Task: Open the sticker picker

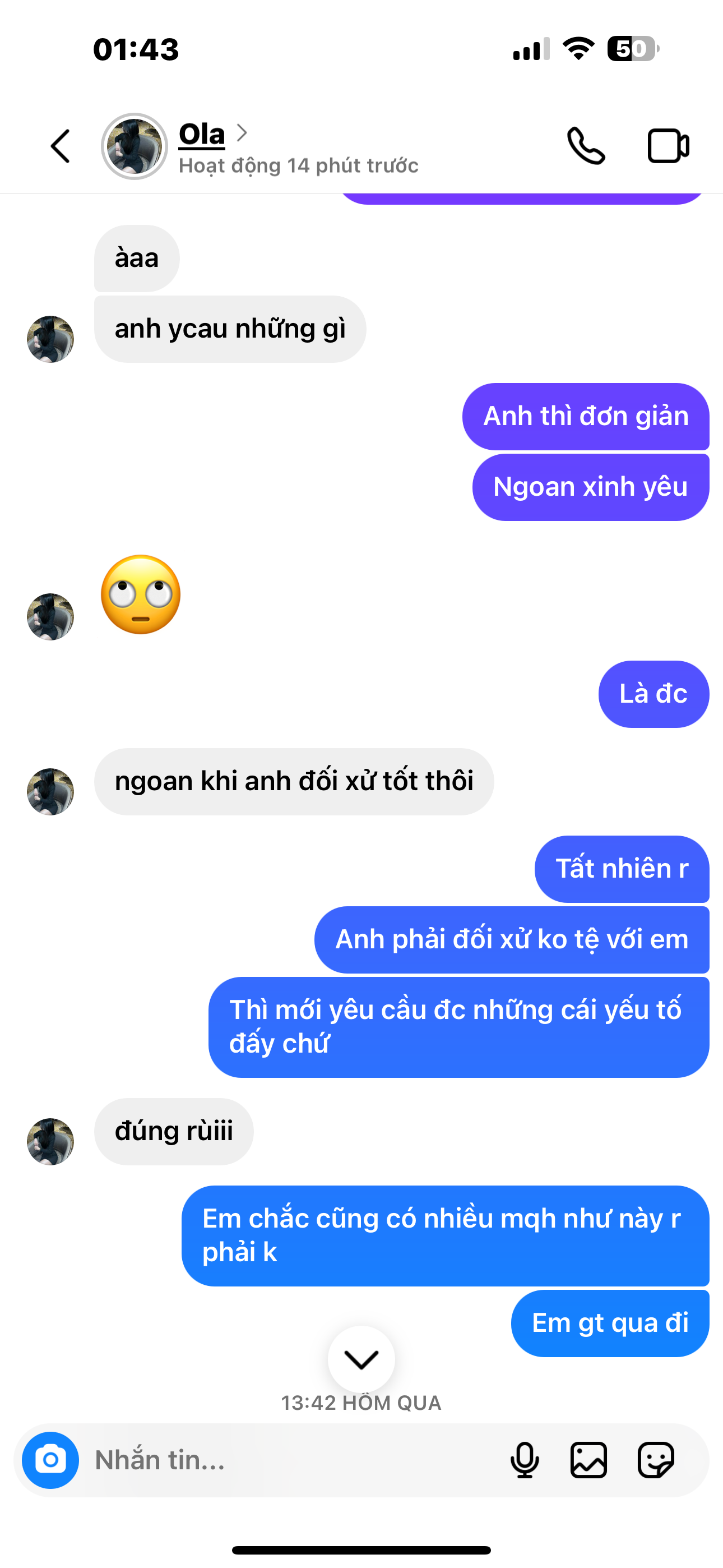Action: point(655,1460)
